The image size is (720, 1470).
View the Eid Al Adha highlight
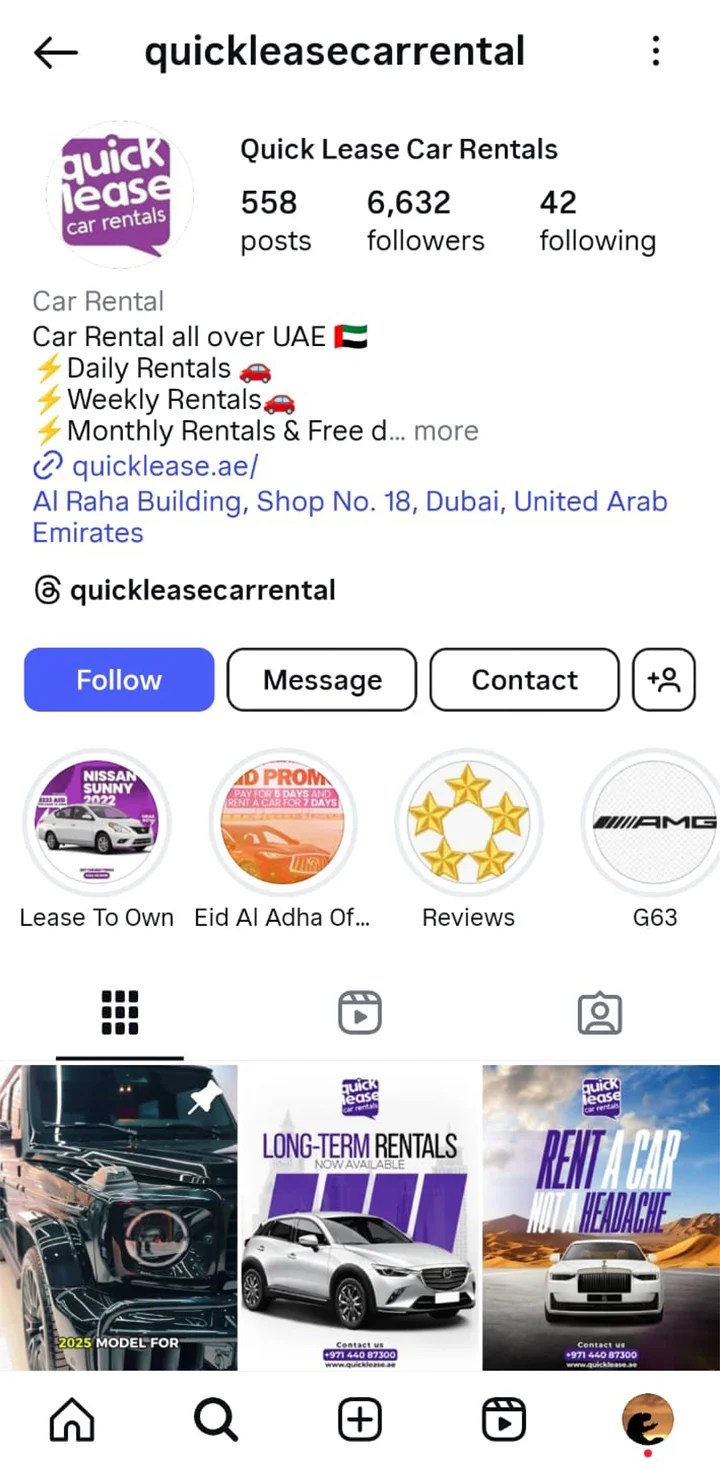(x=283, y=822)
